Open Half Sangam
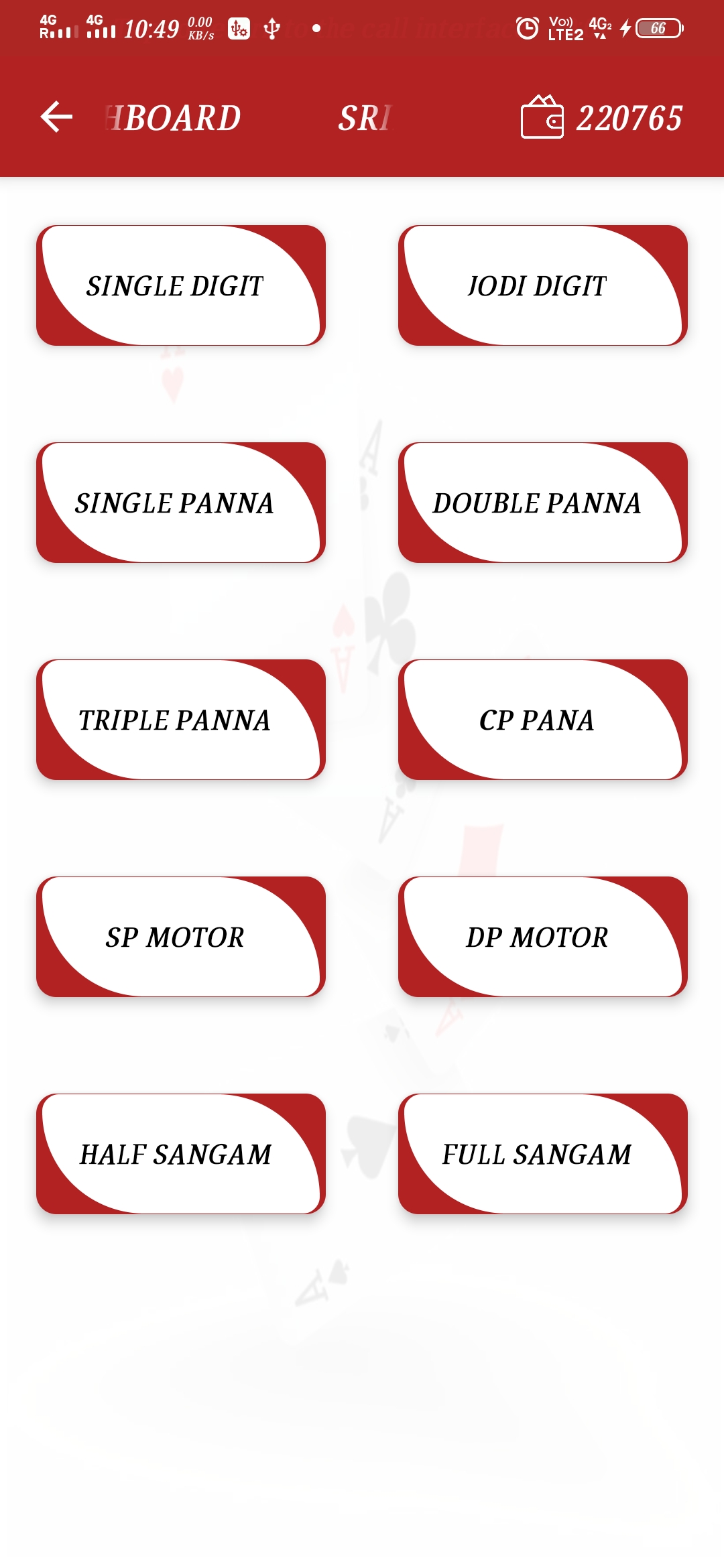The image size is (724, 1568). click(x=181, y=1154)
